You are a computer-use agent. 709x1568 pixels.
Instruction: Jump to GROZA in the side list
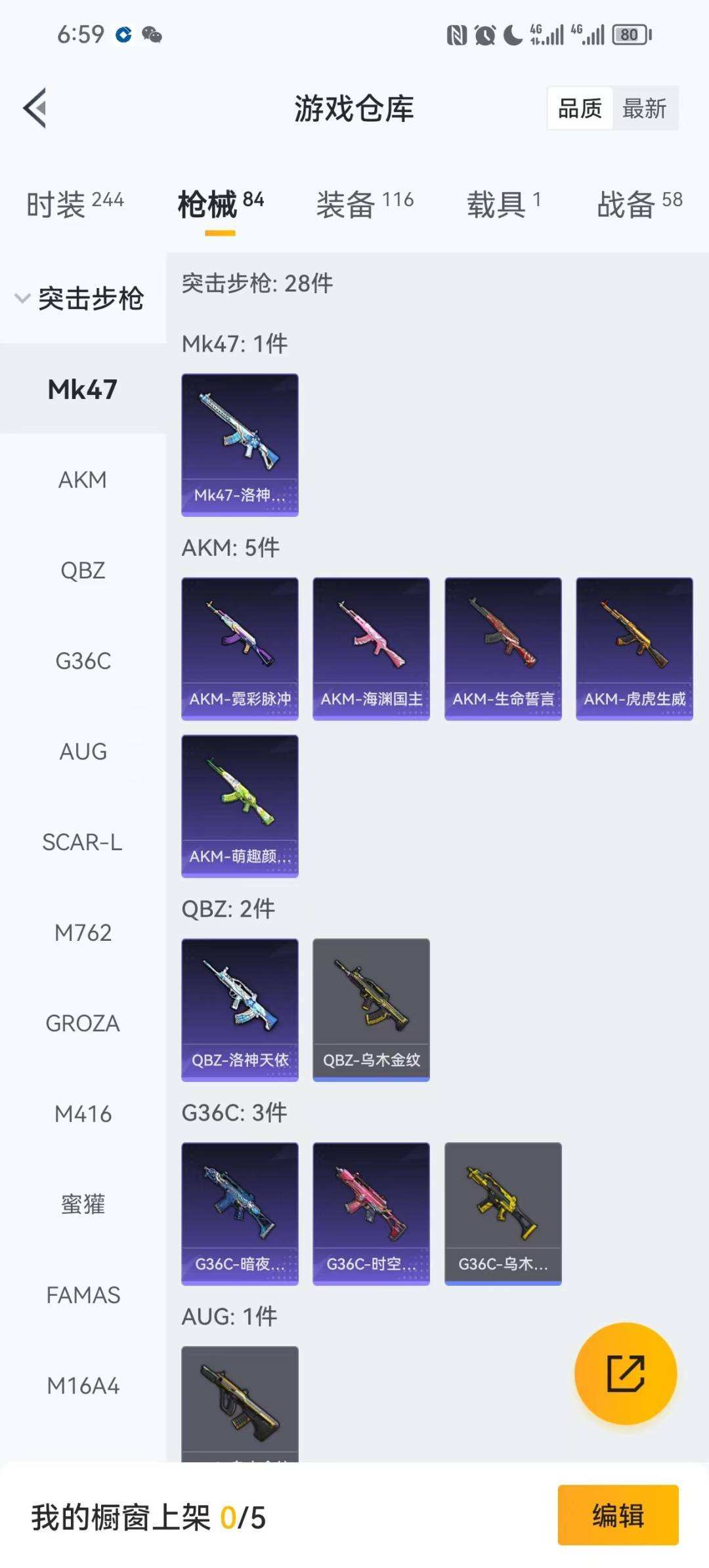[83, 1023]
